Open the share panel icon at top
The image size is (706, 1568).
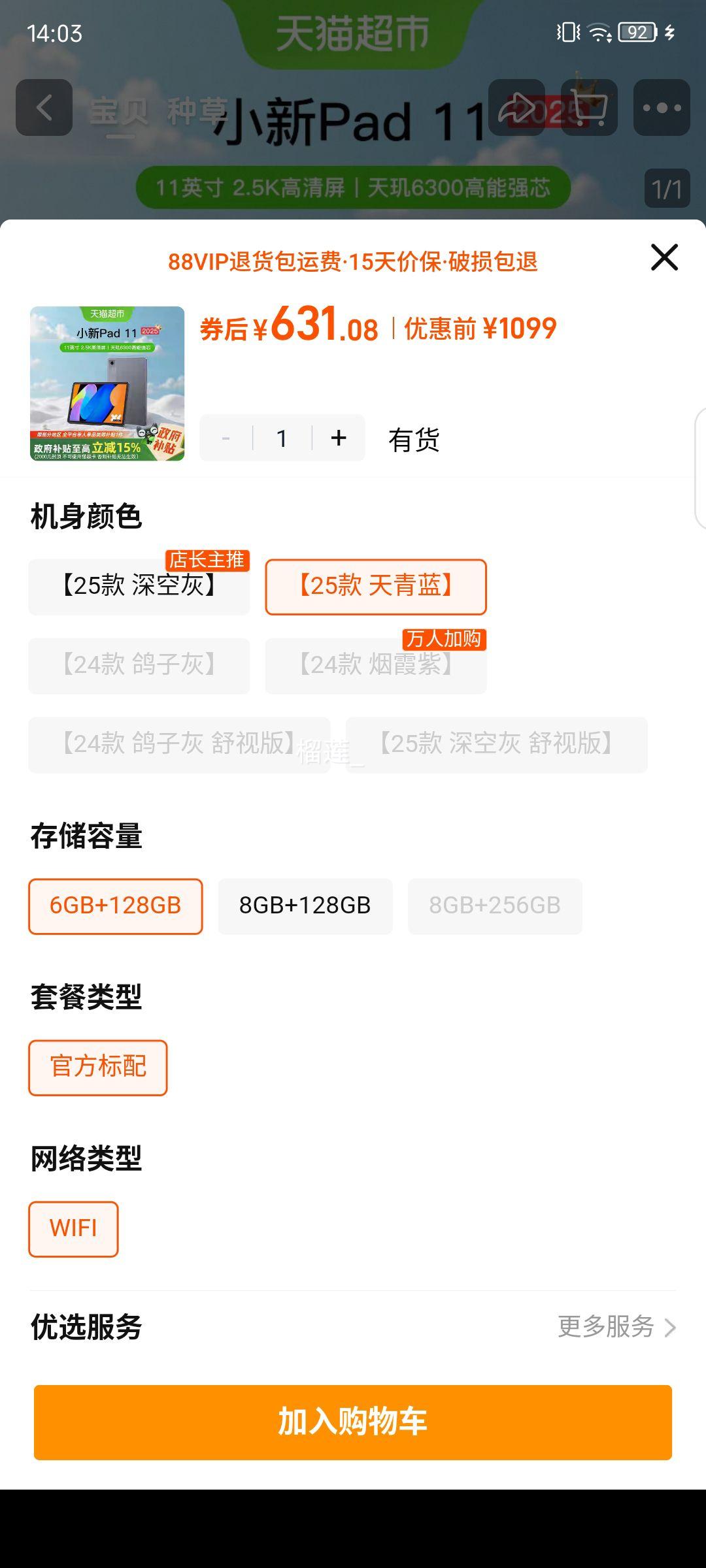tap(516, 108)
